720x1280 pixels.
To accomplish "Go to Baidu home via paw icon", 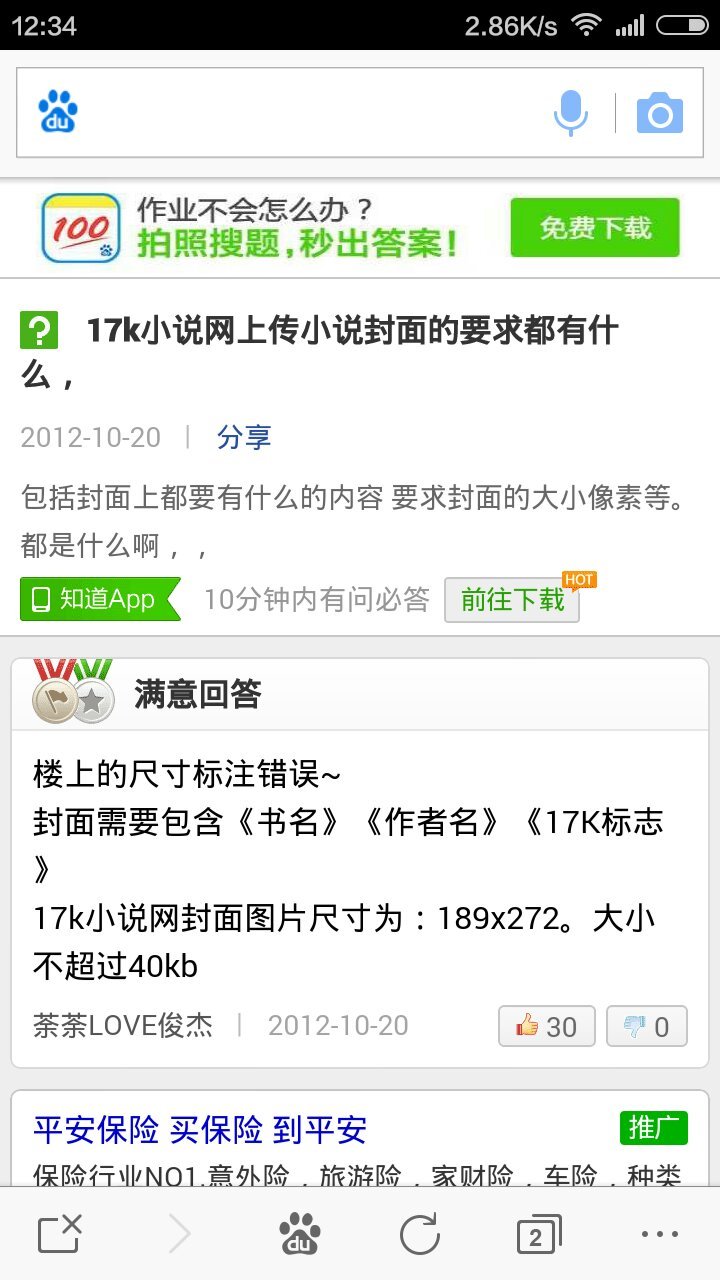I will (x=300, y=1235).
